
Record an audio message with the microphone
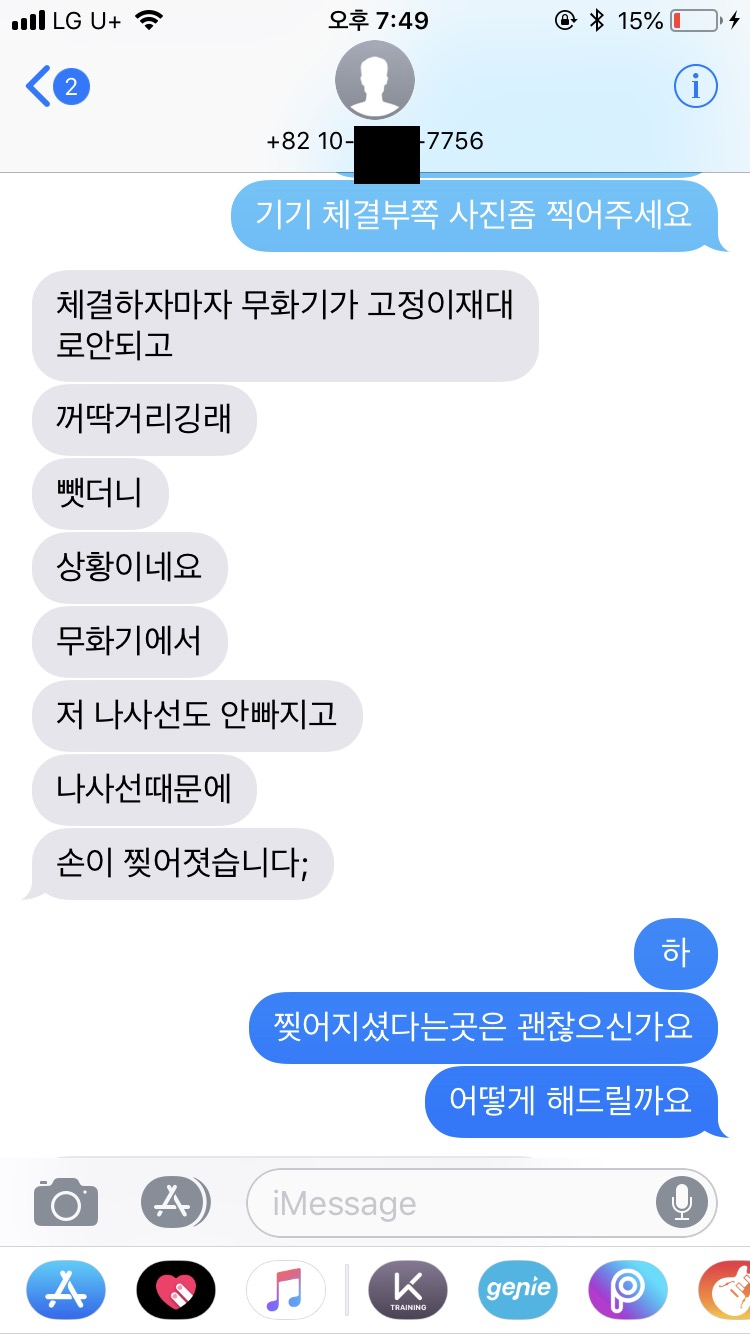click(682, 1203)
